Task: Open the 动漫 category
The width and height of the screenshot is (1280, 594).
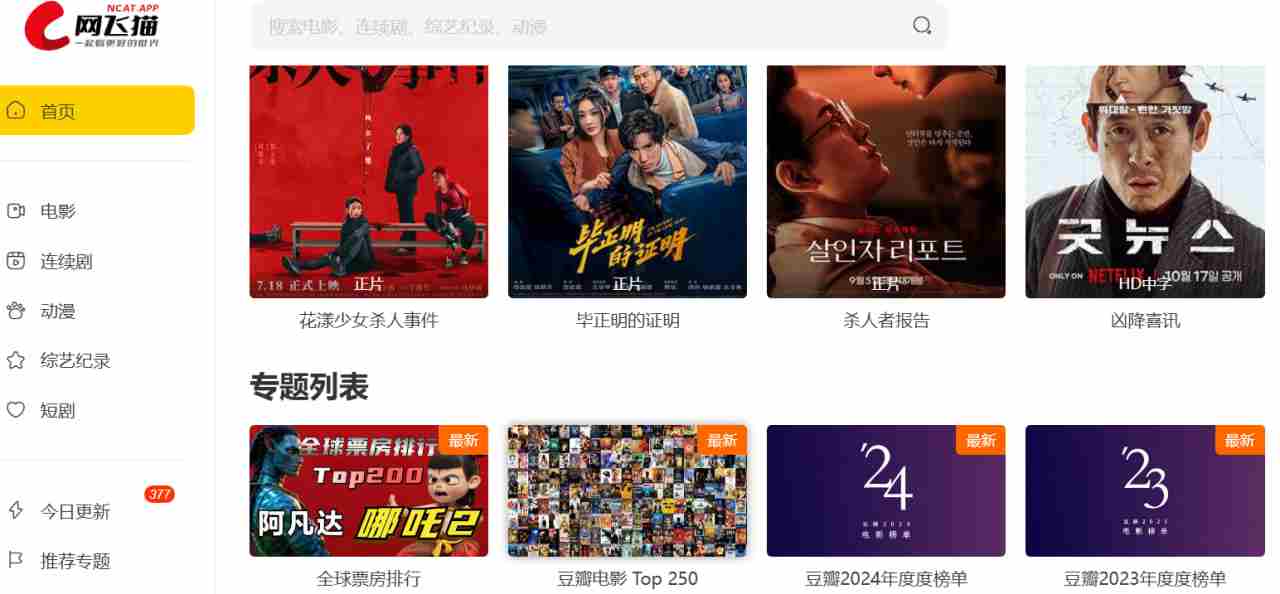Action: pos(58,311)
